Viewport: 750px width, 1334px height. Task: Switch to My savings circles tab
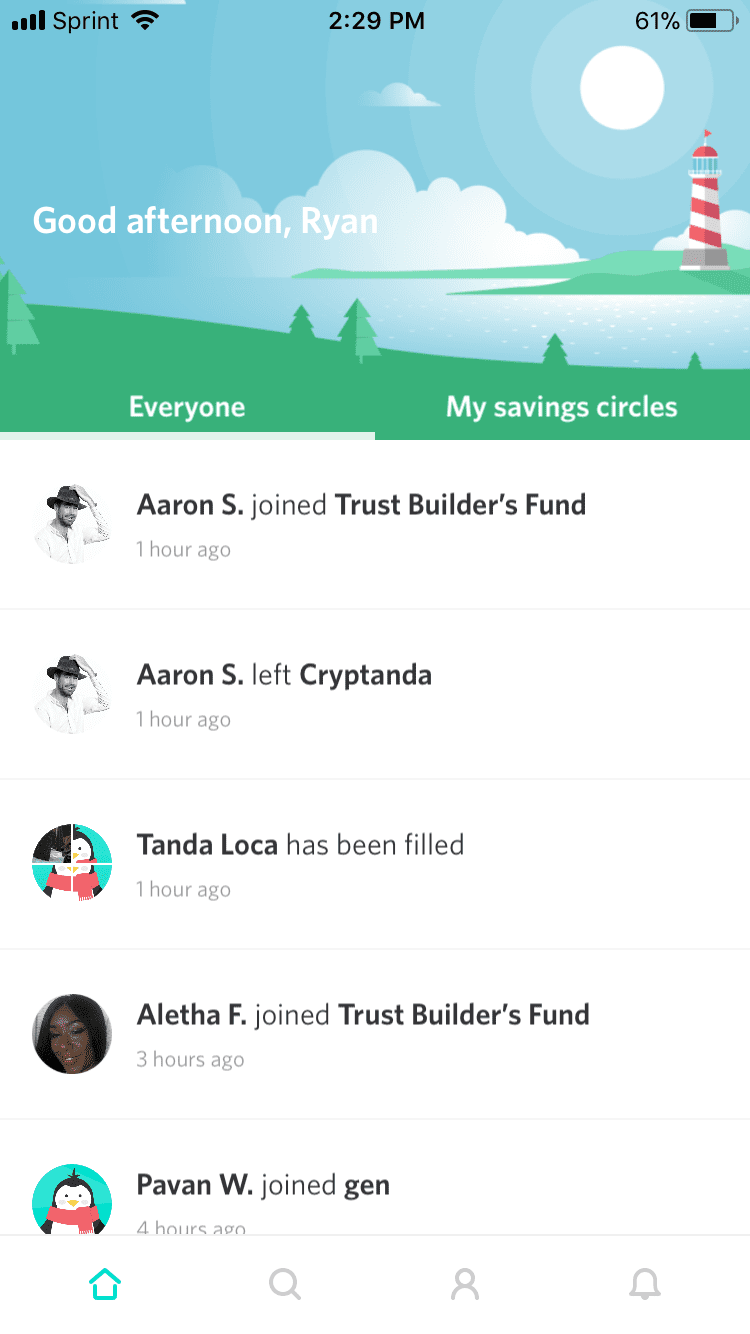tap(562, 407)
